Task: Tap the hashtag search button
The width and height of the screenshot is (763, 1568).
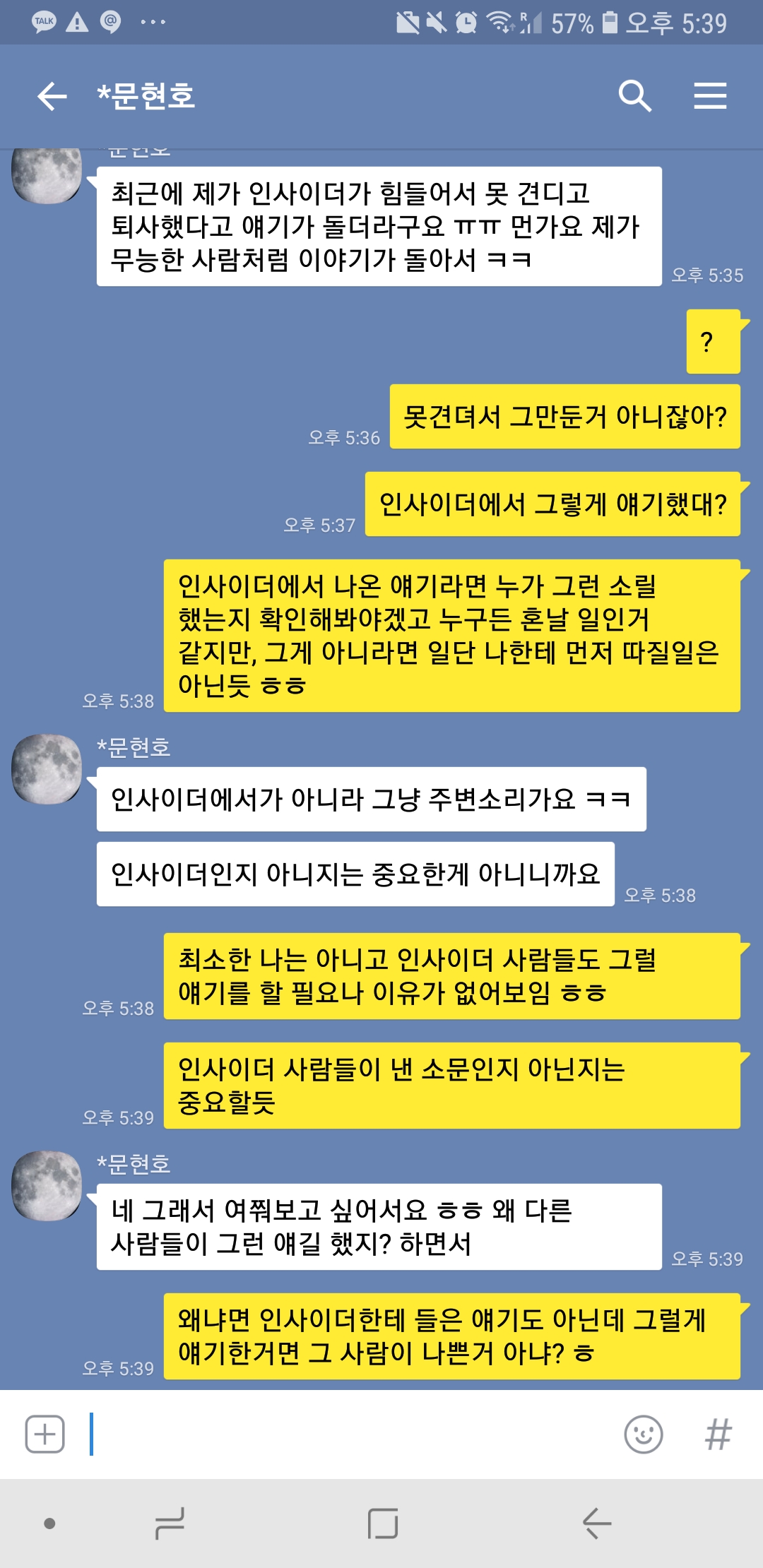Action: coord(718,1435)
